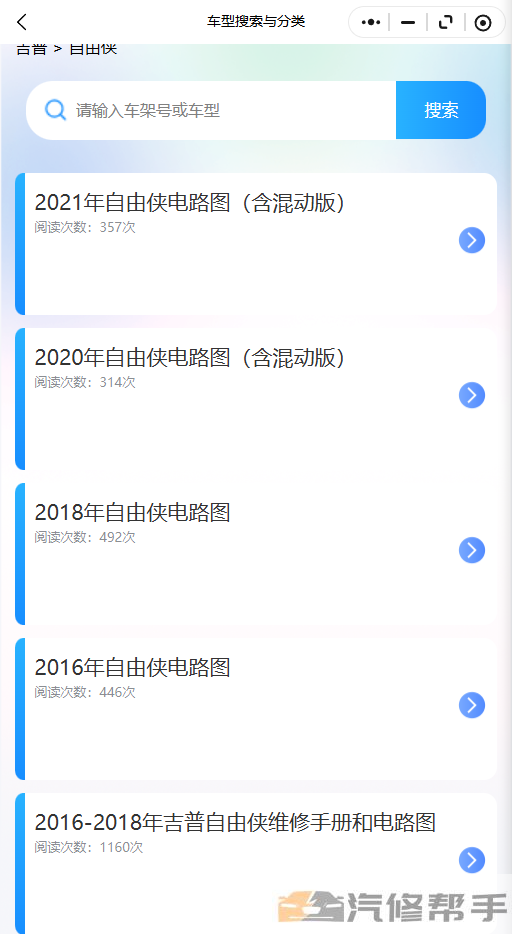Open 2016-2018年吉普自由侠维修手册和电路图
The width and height of the screenshot is (512, 934).
(256, 863)
